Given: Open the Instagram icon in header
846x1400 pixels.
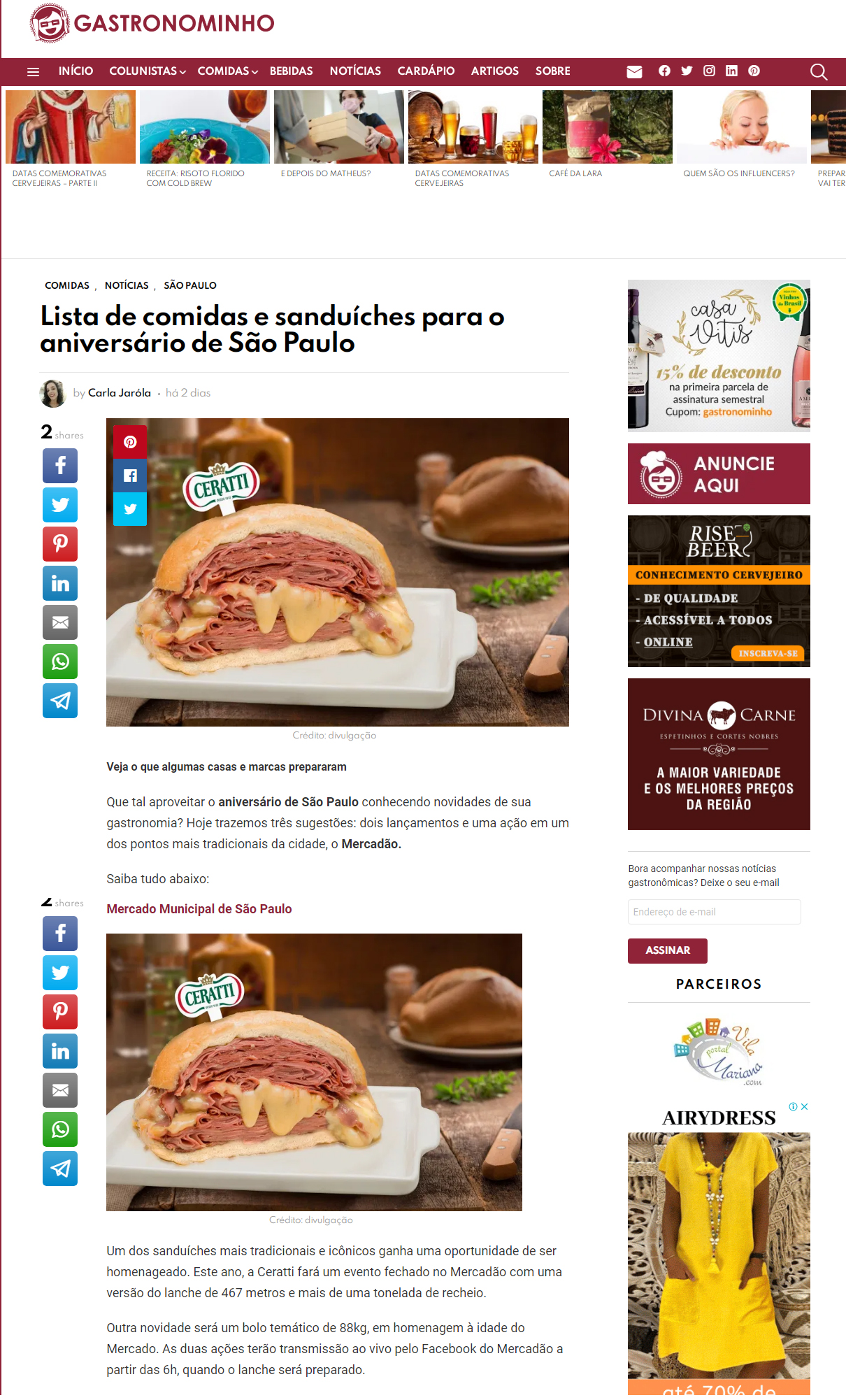Looking at the screenshot, I should pos(709,71).
